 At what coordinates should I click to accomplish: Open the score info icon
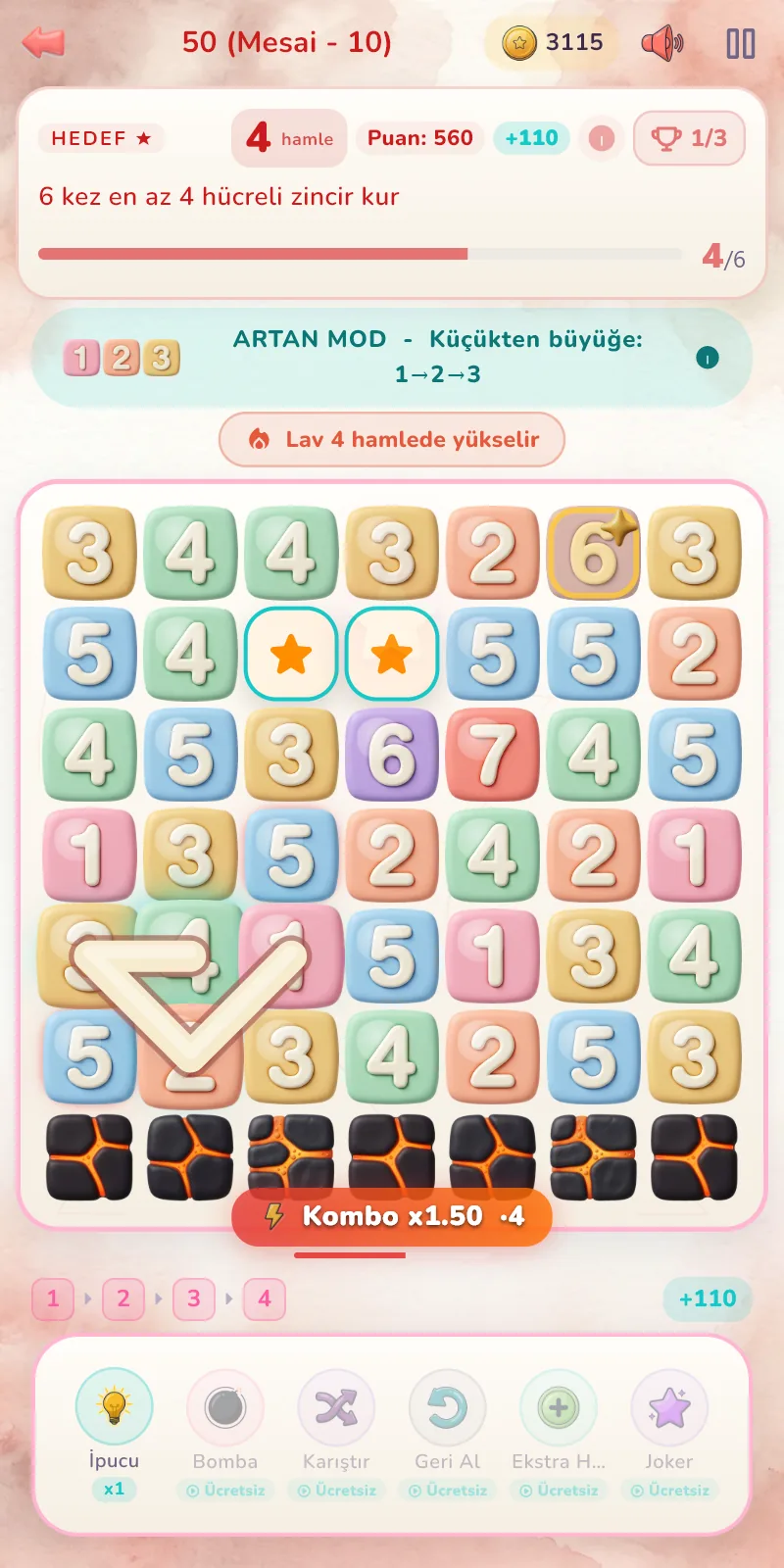602,138
